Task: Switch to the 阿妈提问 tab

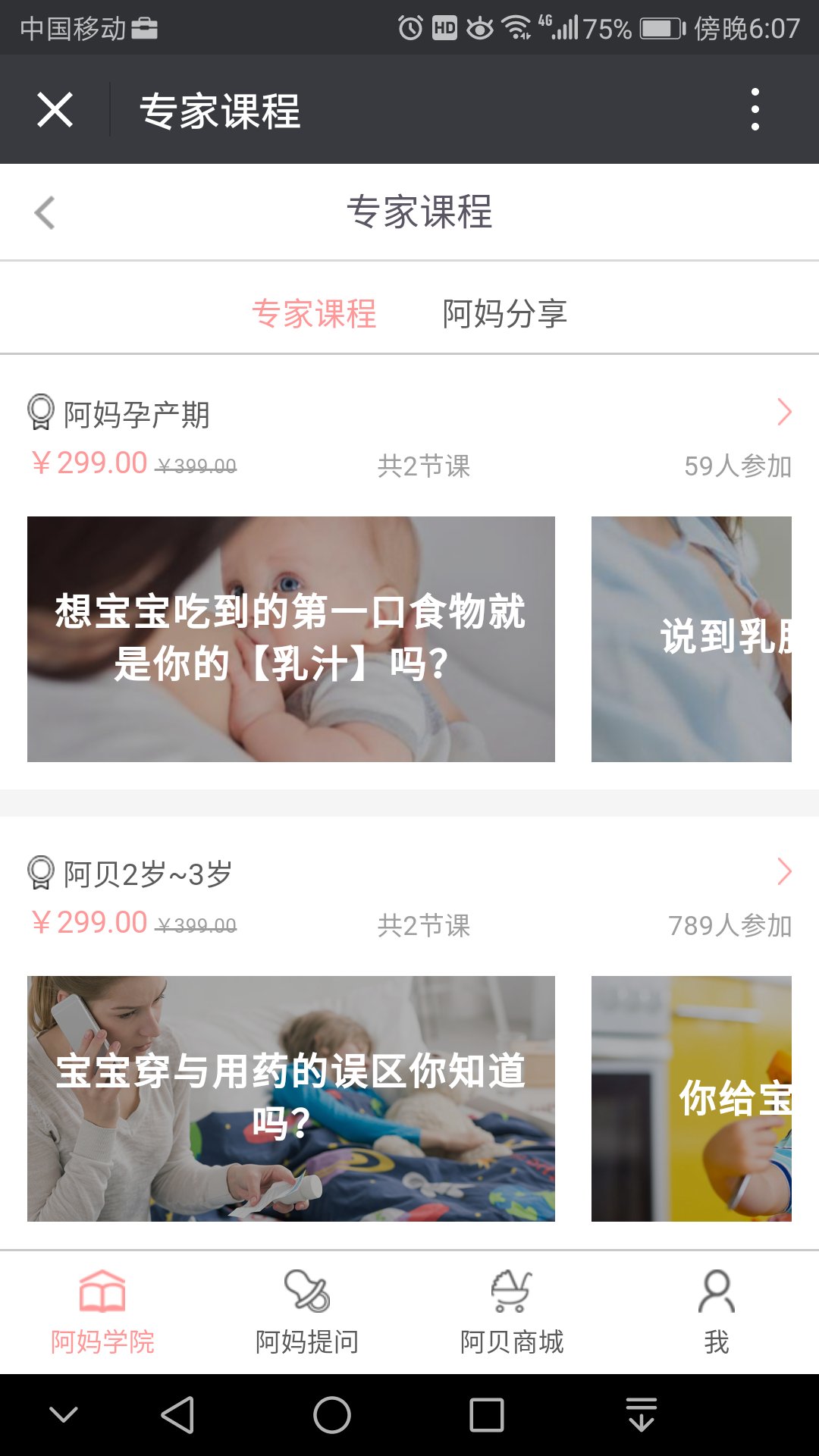Action: (307, 1313)
